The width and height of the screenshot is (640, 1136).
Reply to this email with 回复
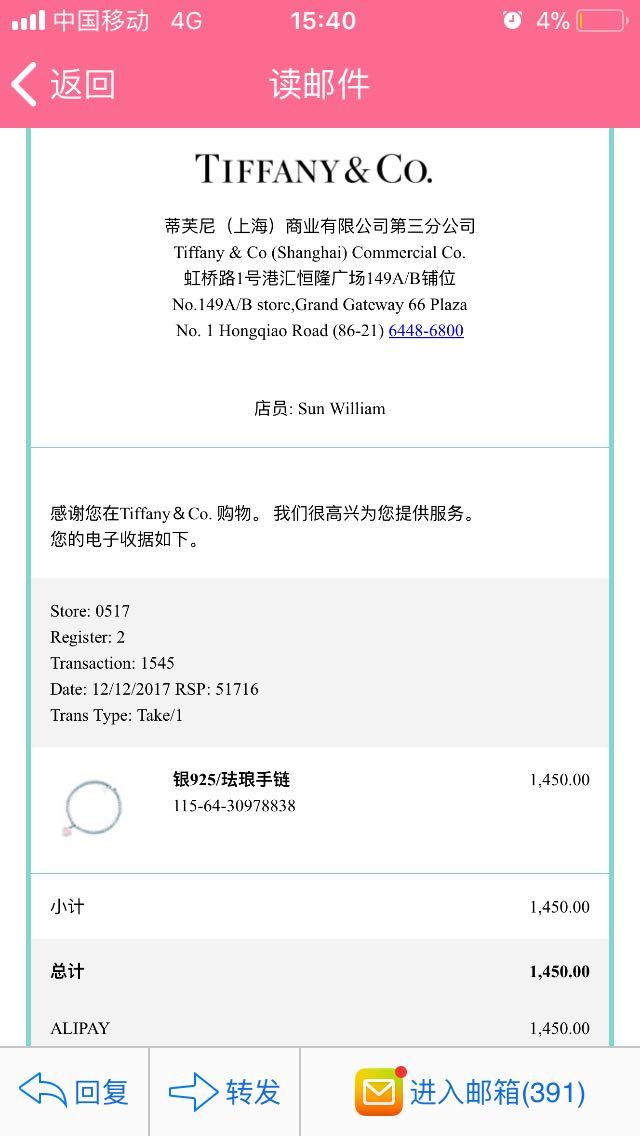coord(75,1092)
